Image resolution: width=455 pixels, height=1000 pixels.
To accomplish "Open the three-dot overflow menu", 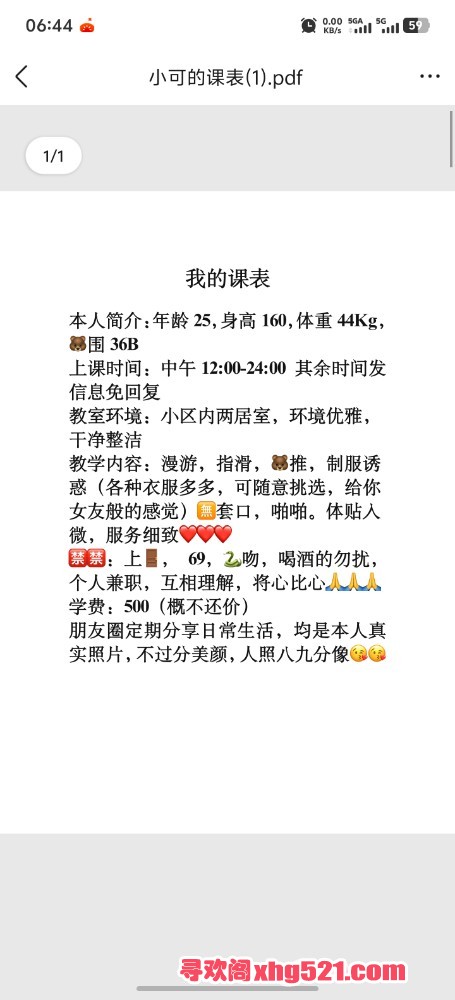I will click(429, 77).
